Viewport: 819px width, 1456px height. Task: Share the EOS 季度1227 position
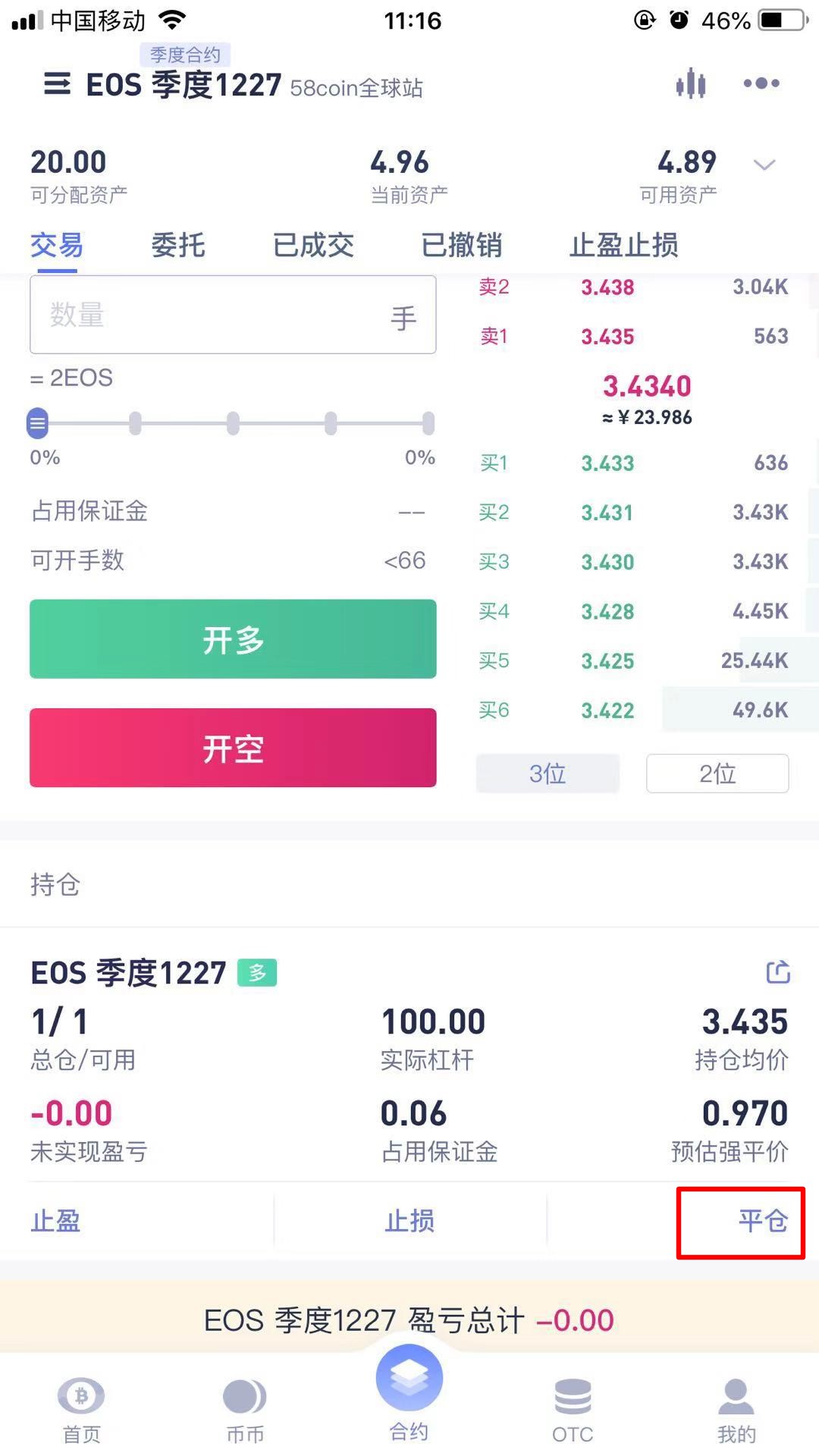click(778, 971)
